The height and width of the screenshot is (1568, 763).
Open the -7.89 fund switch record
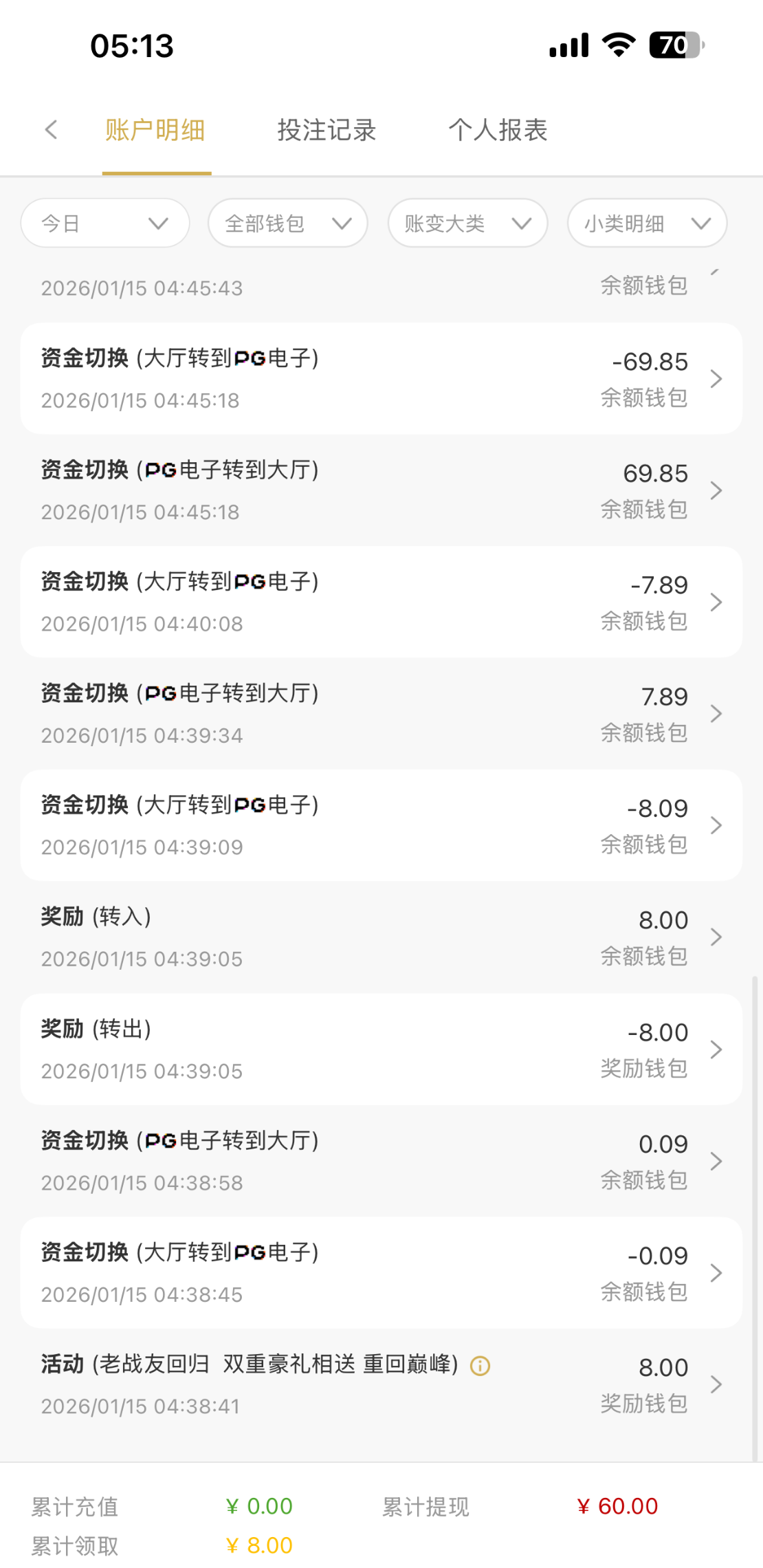coord(381,602)
